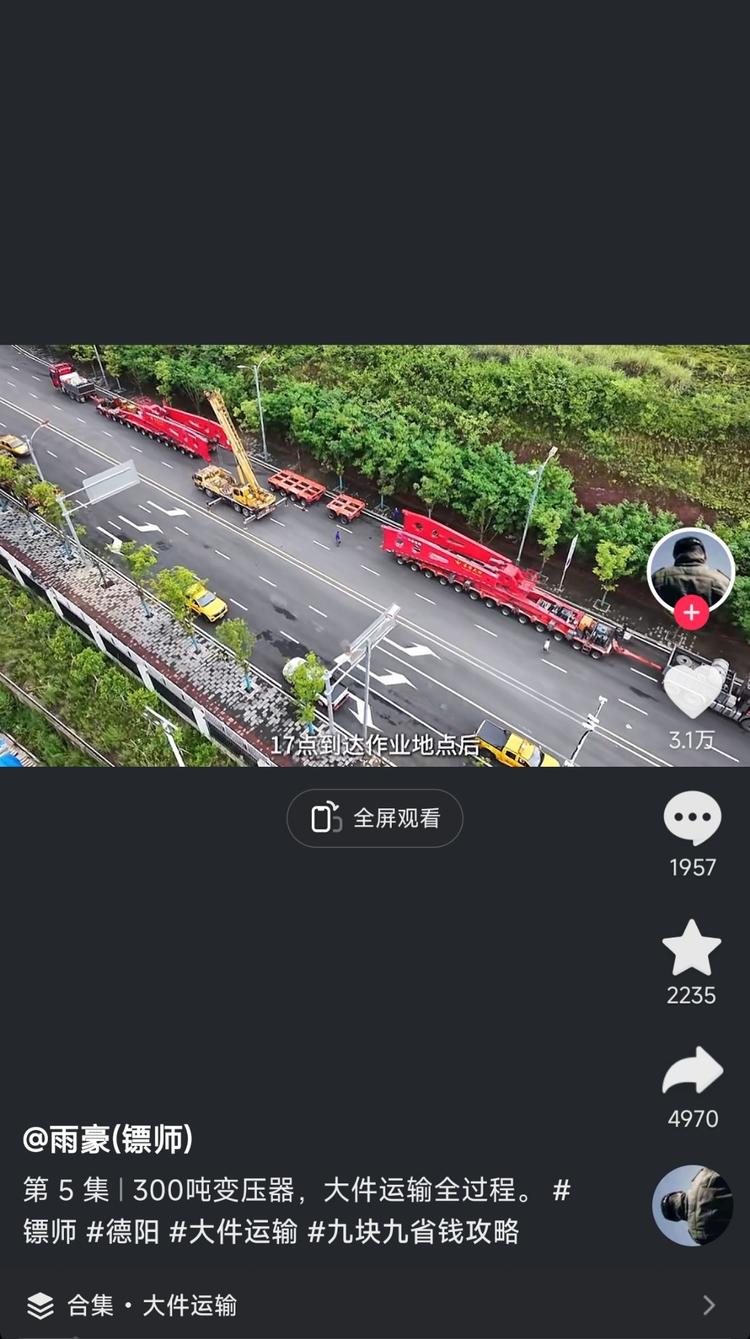Tap the 全屏观看 button
Image resolution: width=750 pixels, height=1339 pixels.
374,819
